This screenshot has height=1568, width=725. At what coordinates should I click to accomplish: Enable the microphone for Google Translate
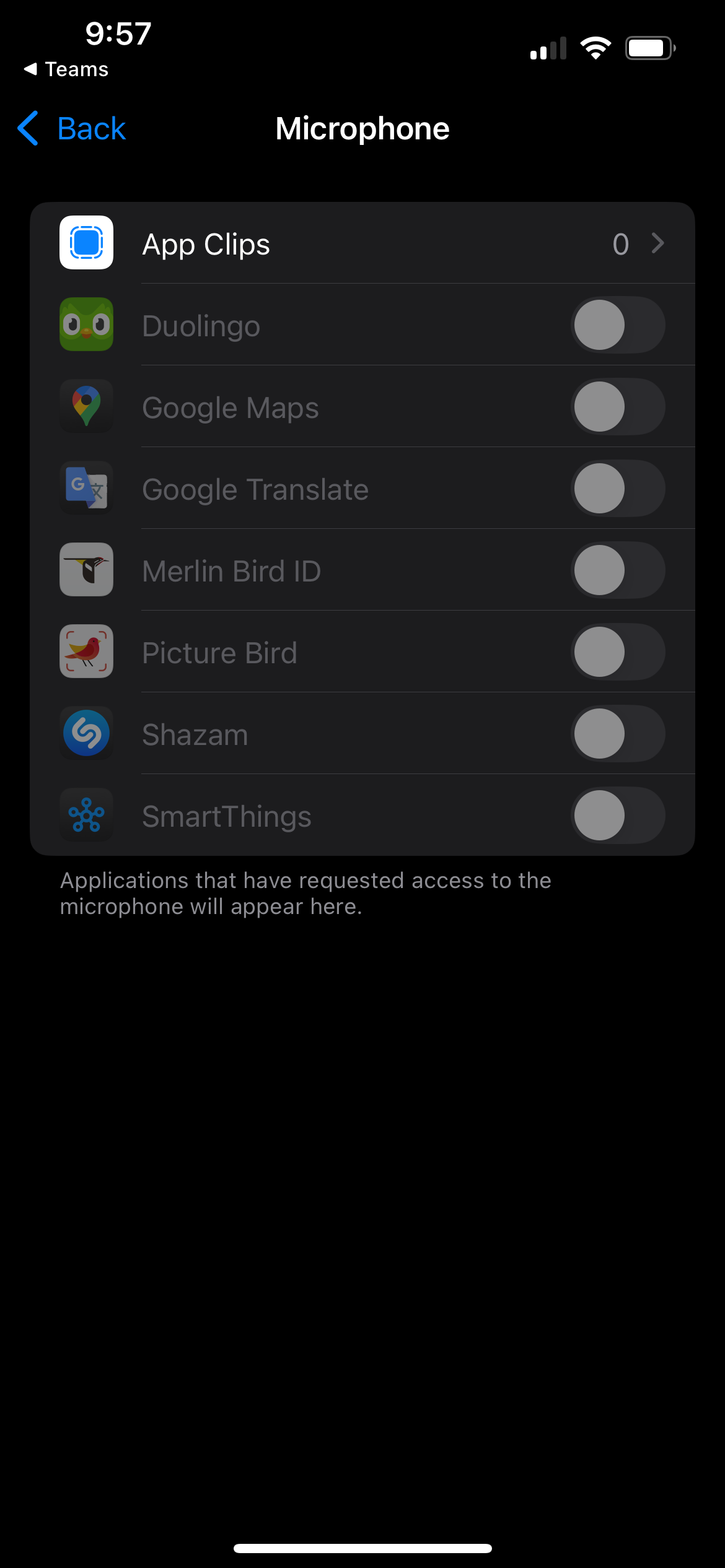[x=617, y=489]
